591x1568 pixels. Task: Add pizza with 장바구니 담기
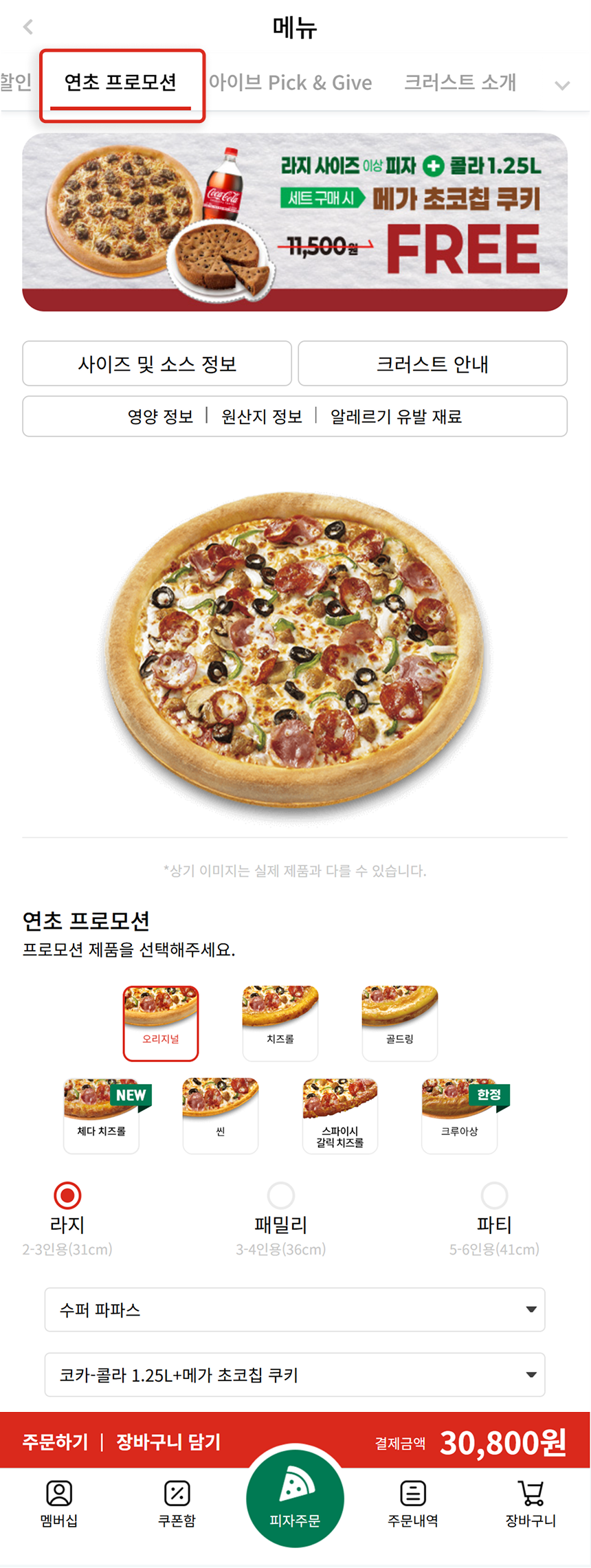tap(168, 1442)
